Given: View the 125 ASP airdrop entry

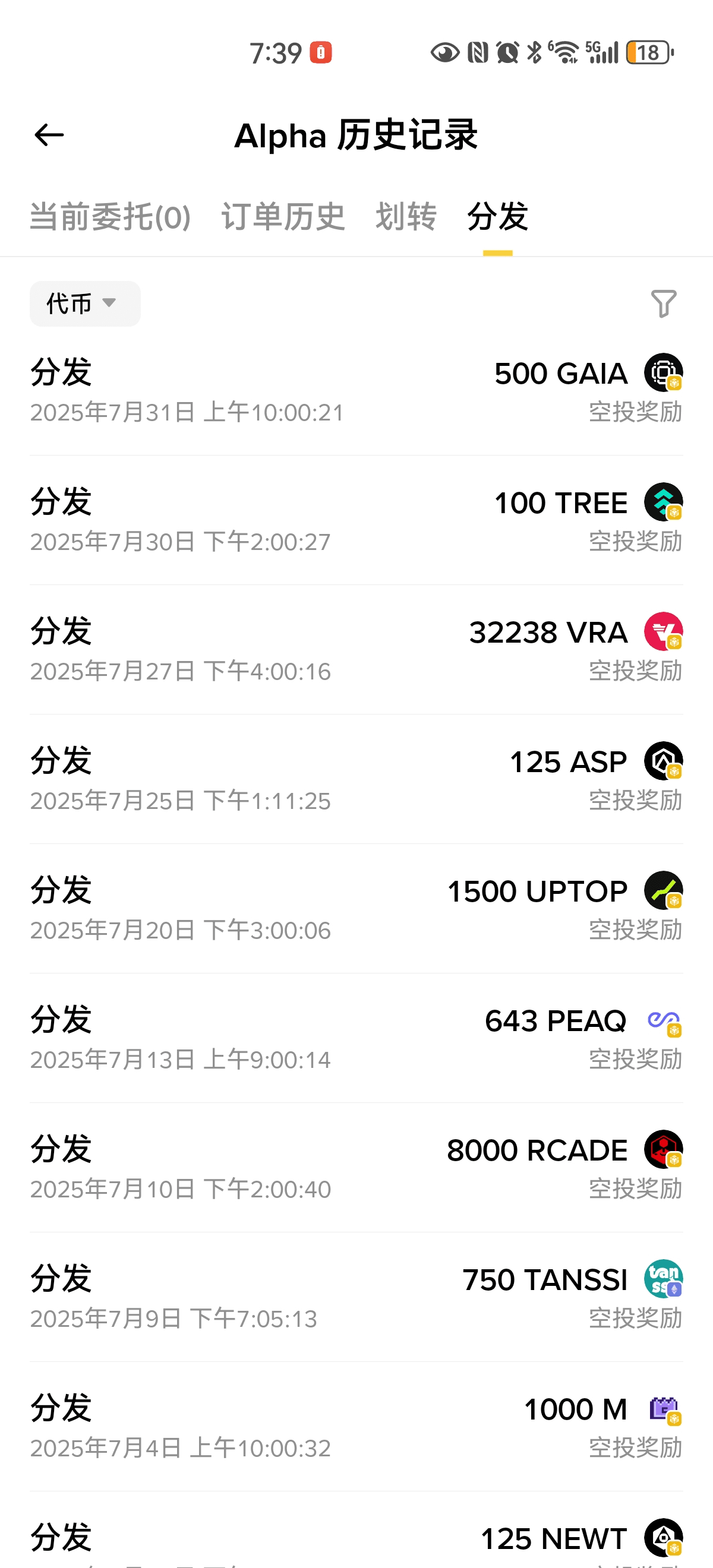Looking at the screenshot, I should pos(356,780).
